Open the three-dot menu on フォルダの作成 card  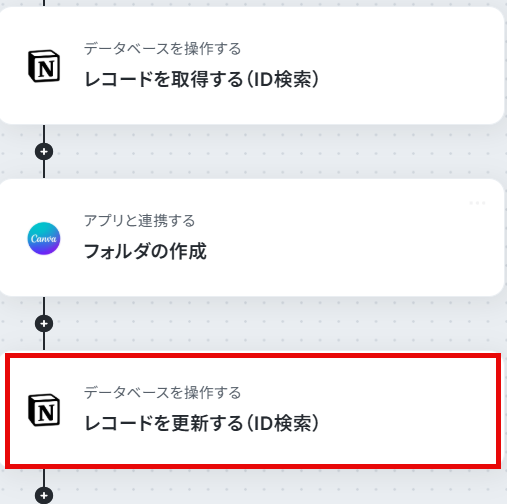(477, 203)
